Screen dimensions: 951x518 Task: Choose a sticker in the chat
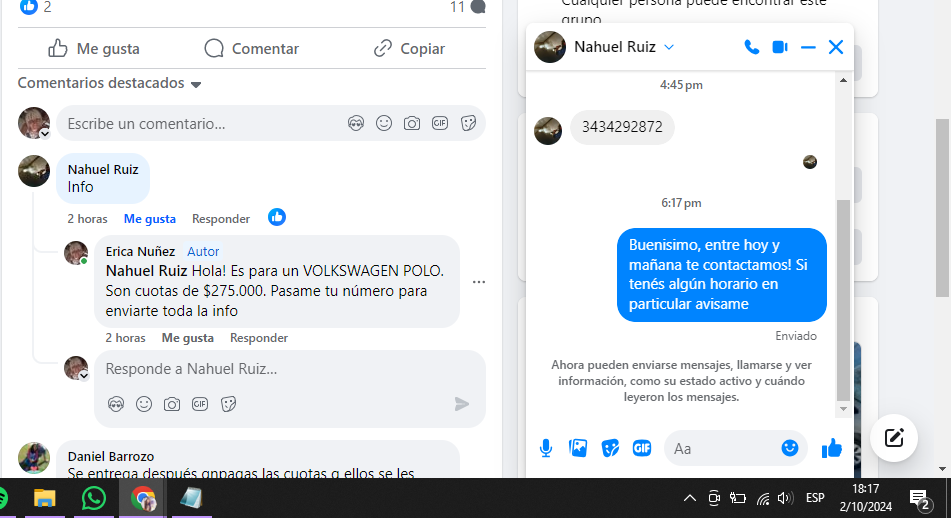pos(610,448)
